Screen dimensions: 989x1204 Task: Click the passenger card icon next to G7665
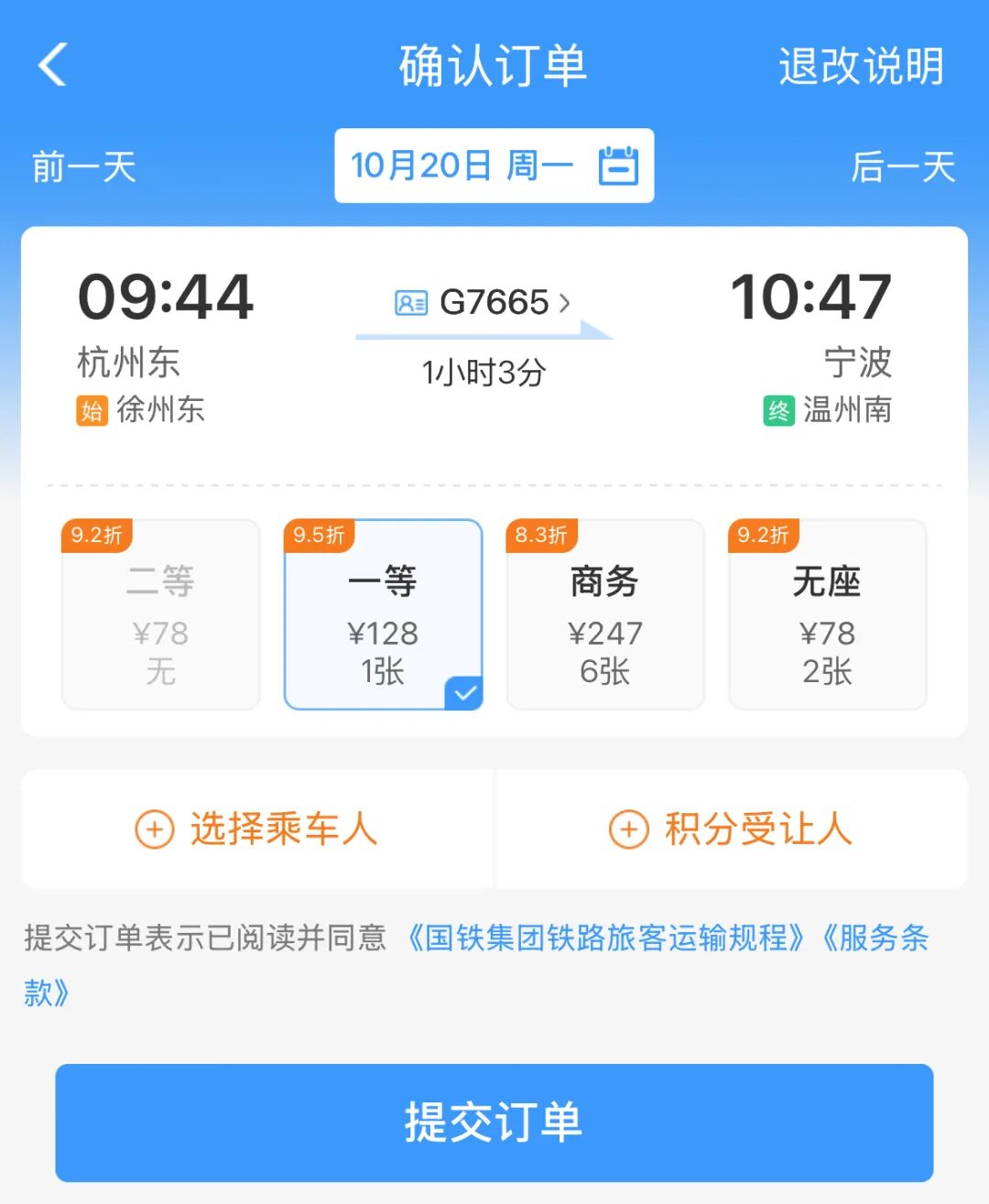point(411,302)
